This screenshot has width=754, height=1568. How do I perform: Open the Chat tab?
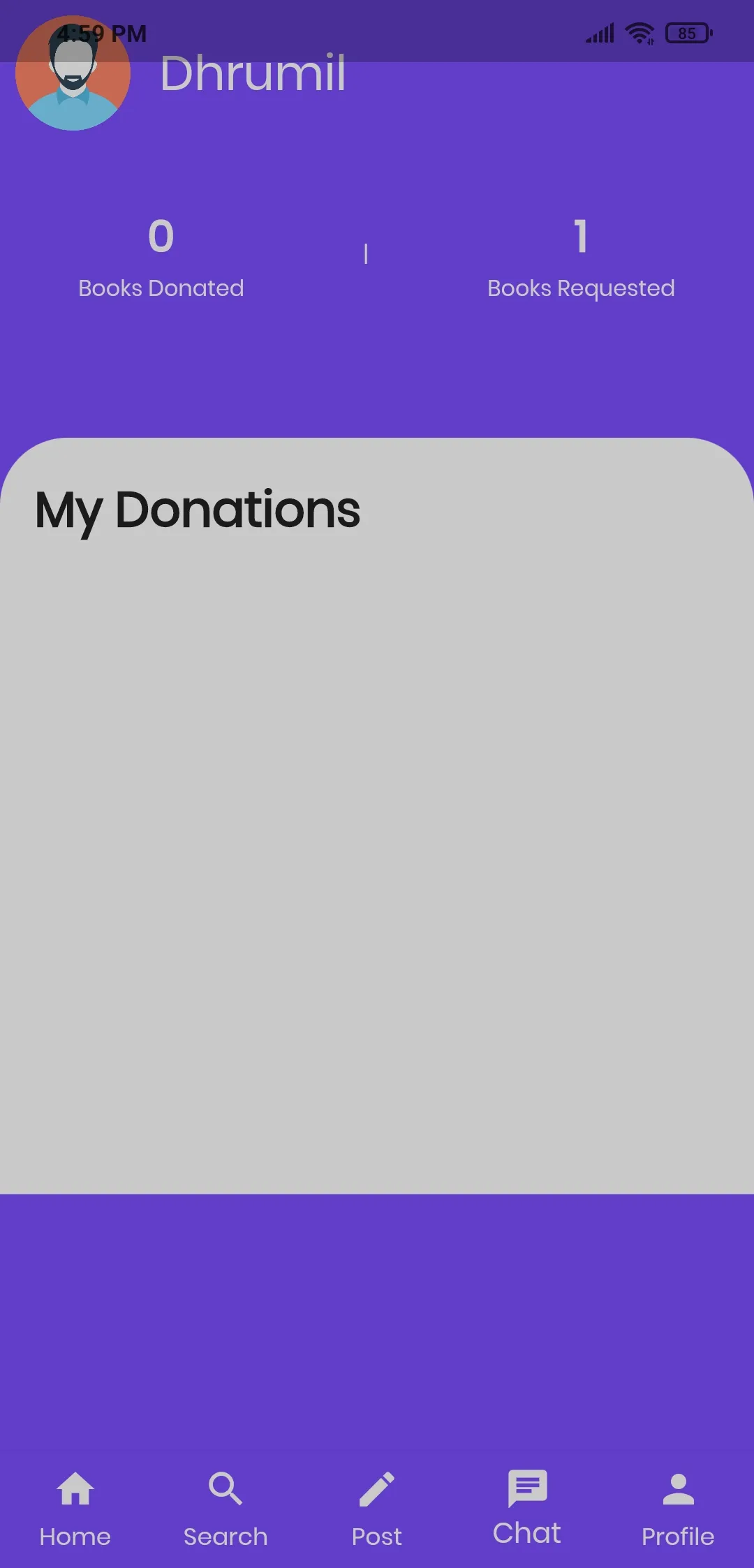[x=527, y=1507]
